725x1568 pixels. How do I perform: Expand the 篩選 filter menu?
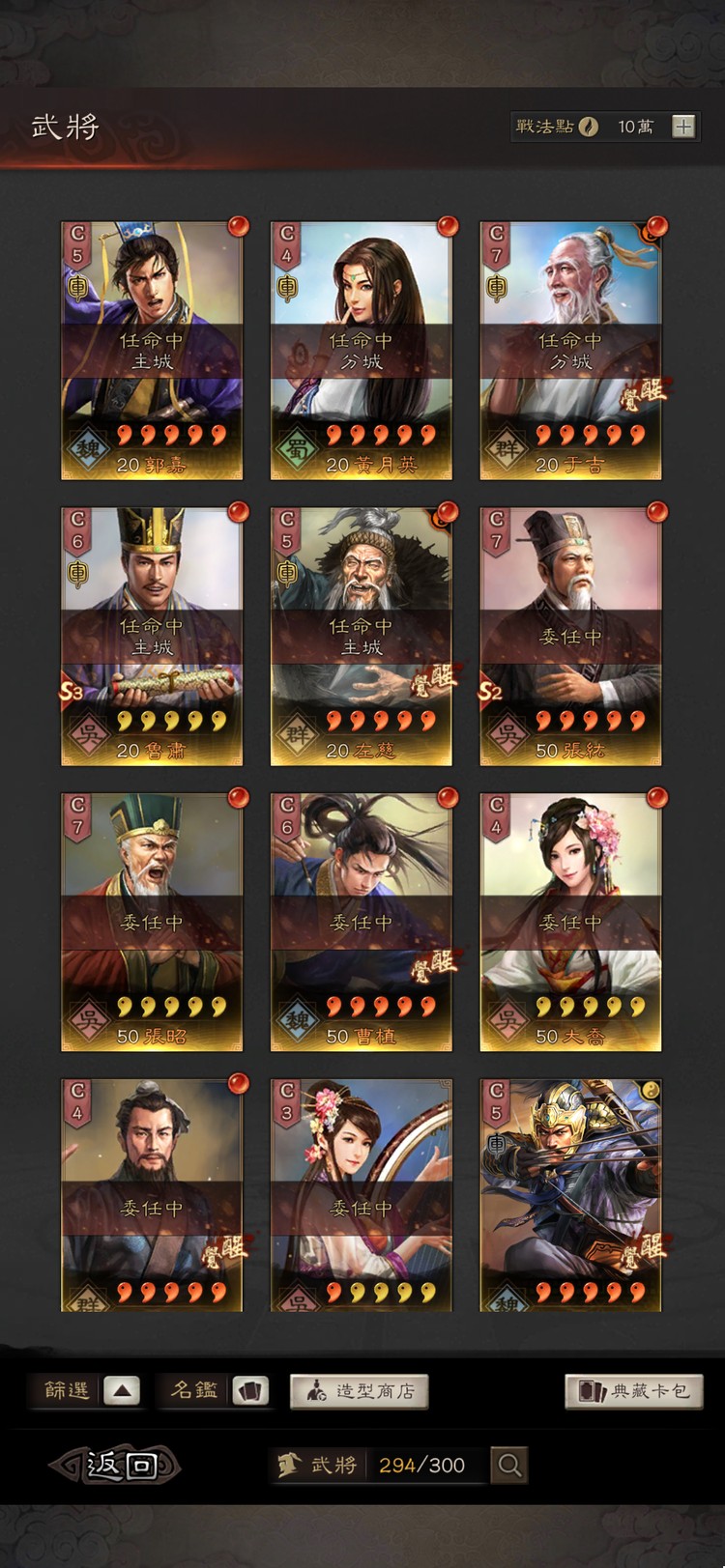tap(85, 1391)
